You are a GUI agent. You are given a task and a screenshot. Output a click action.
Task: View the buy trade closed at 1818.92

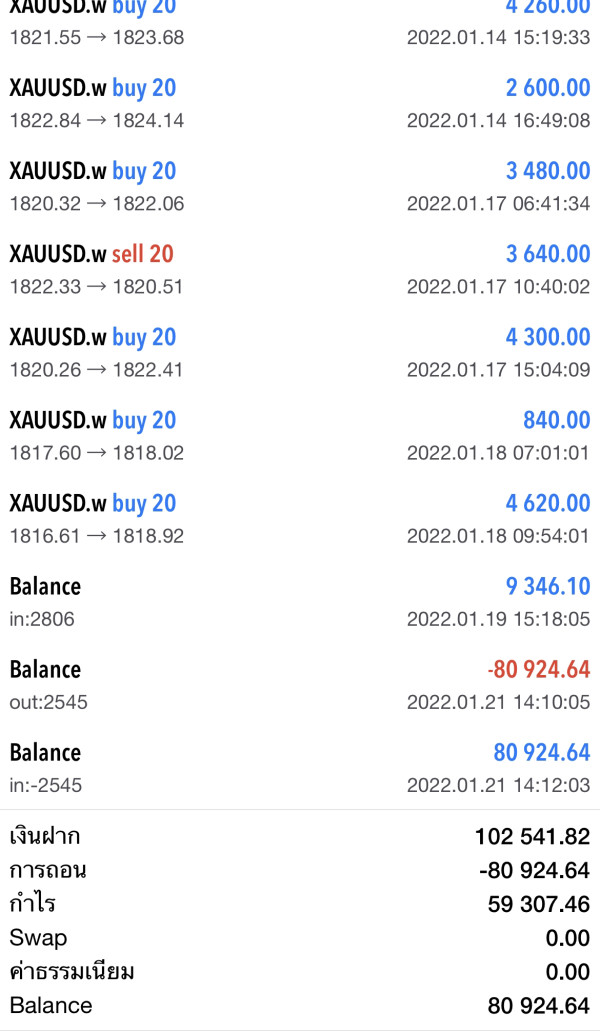coord(300,519)
